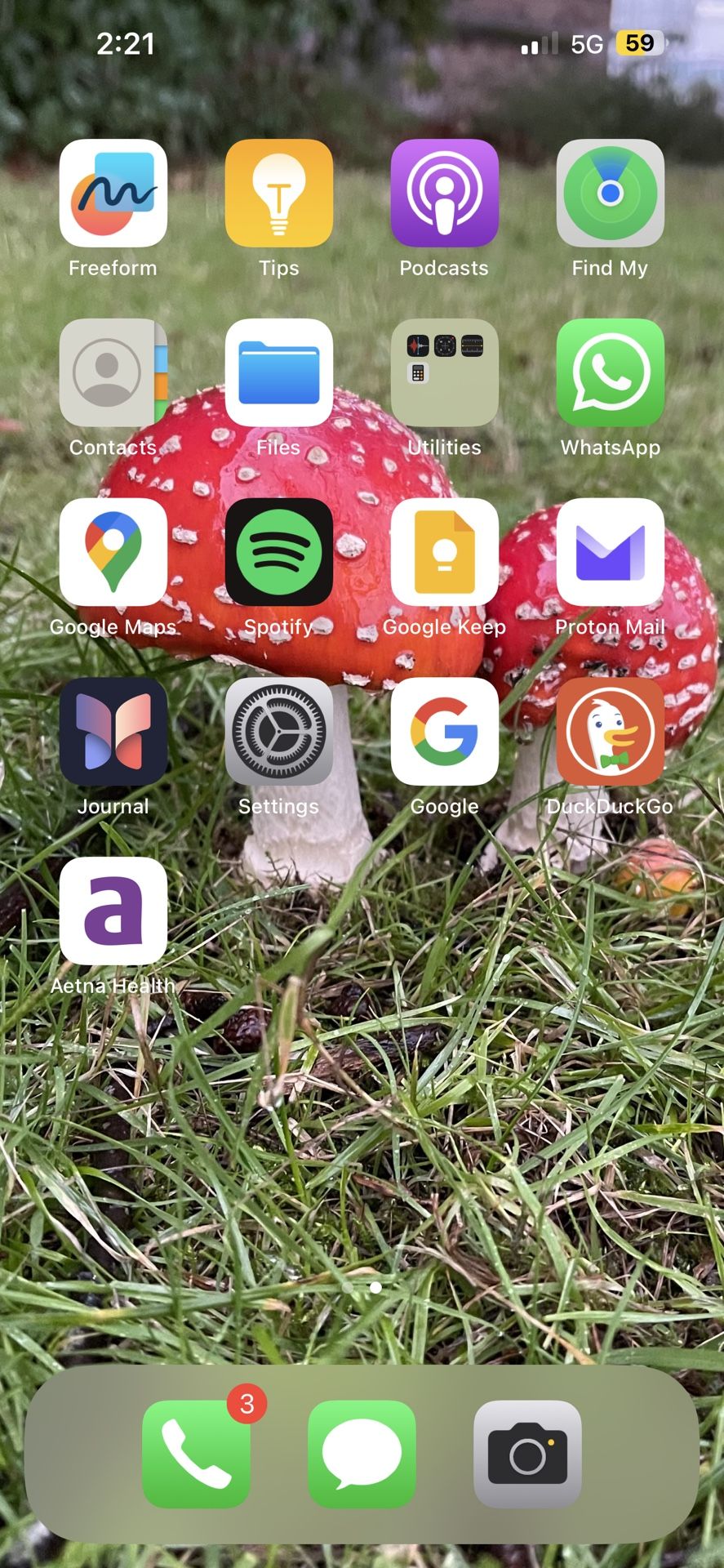Launch the Camera from the dock
This screenshot has width=724, height=1568.
coord(527,1454)
